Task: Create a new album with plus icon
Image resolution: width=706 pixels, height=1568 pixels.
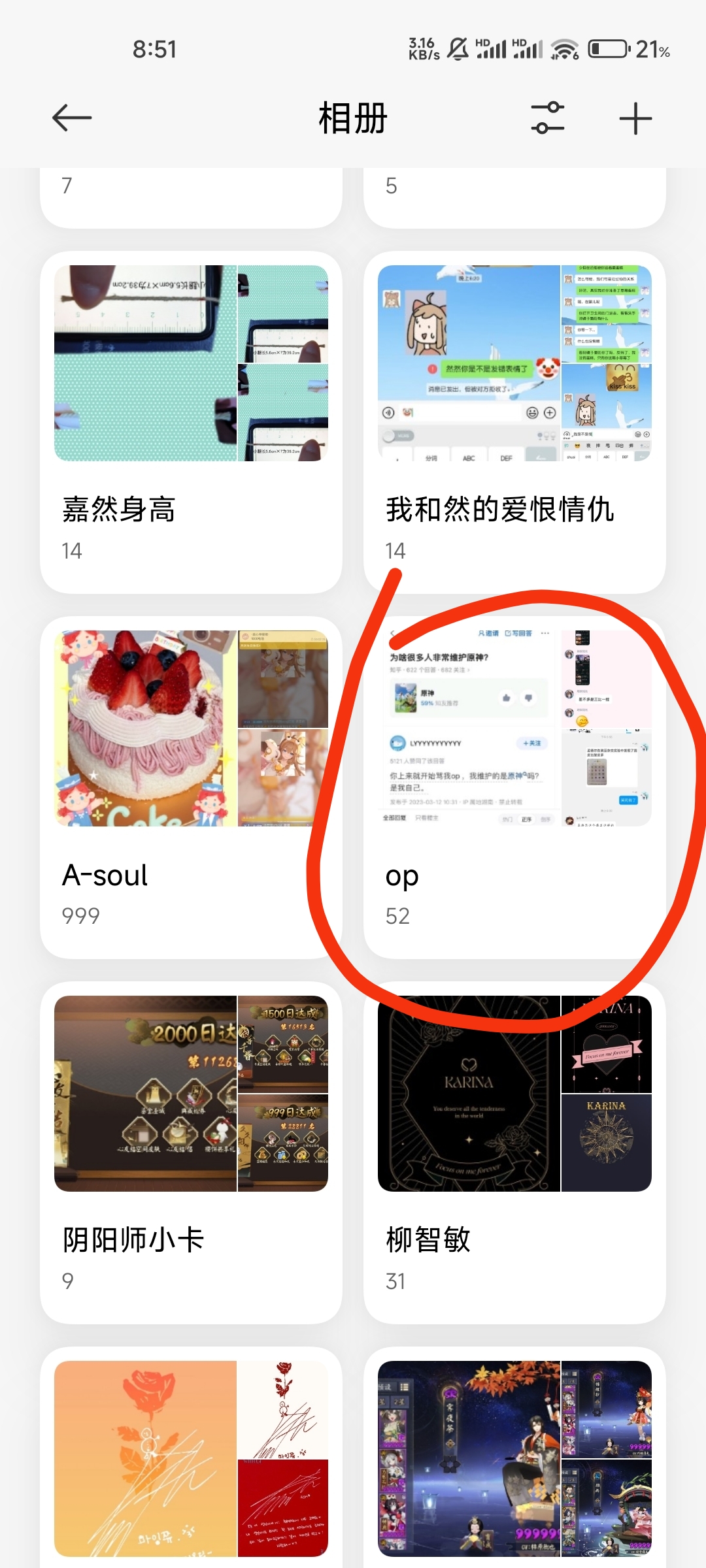Action: pyautogui.click(x=635, y=119)
